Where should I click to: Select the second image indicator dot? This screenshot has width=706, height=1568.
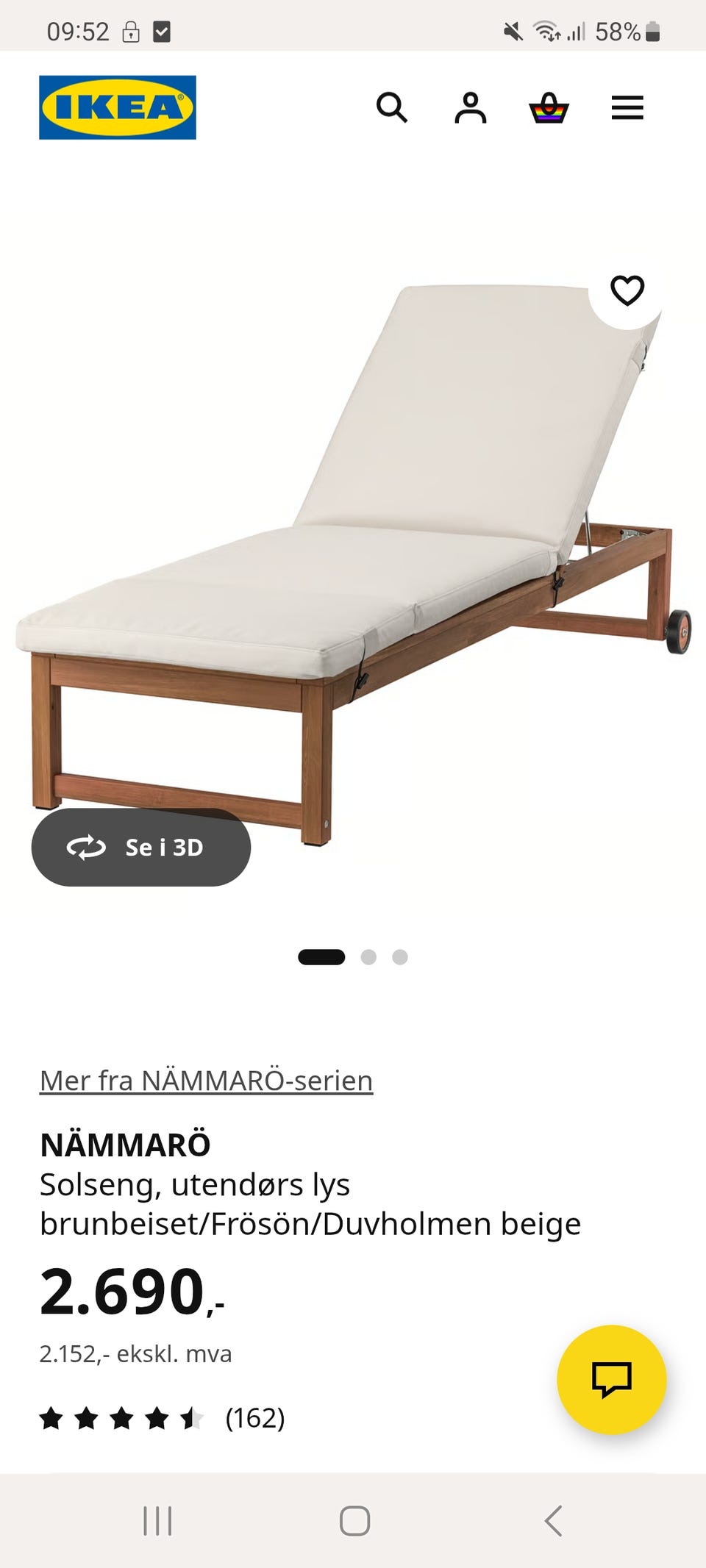click(368, 957)
